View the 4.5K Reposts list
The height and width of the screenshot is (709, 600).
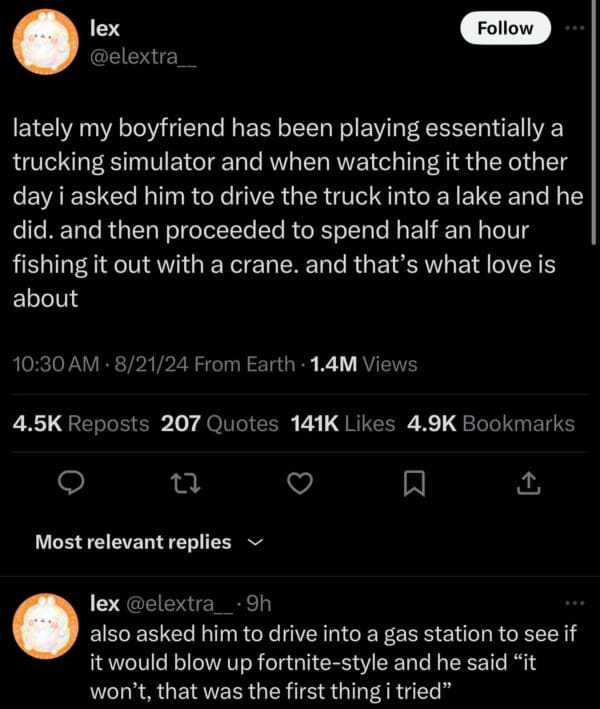click(80, 423)
